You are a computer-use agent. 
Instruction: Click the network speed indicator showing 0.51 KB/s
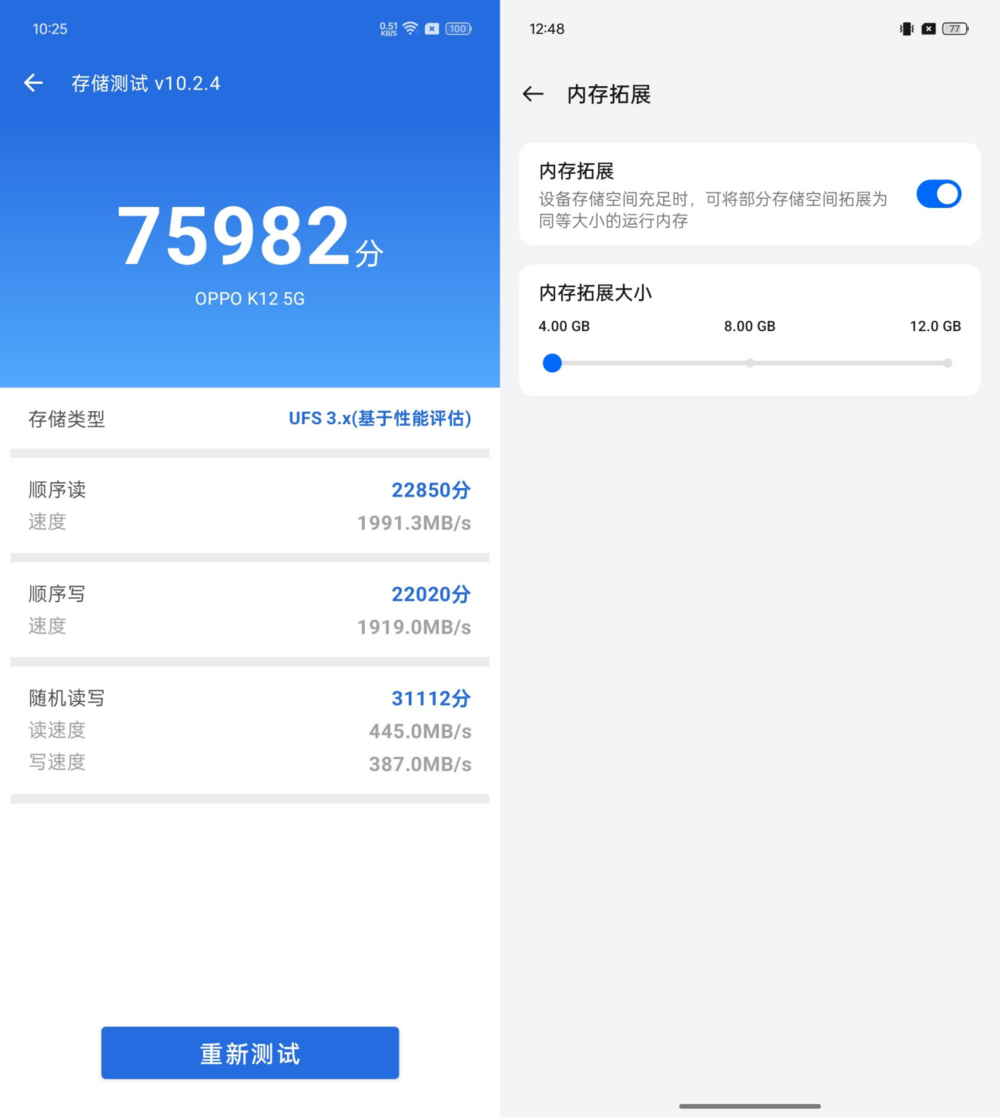click(x=390, y=28)
